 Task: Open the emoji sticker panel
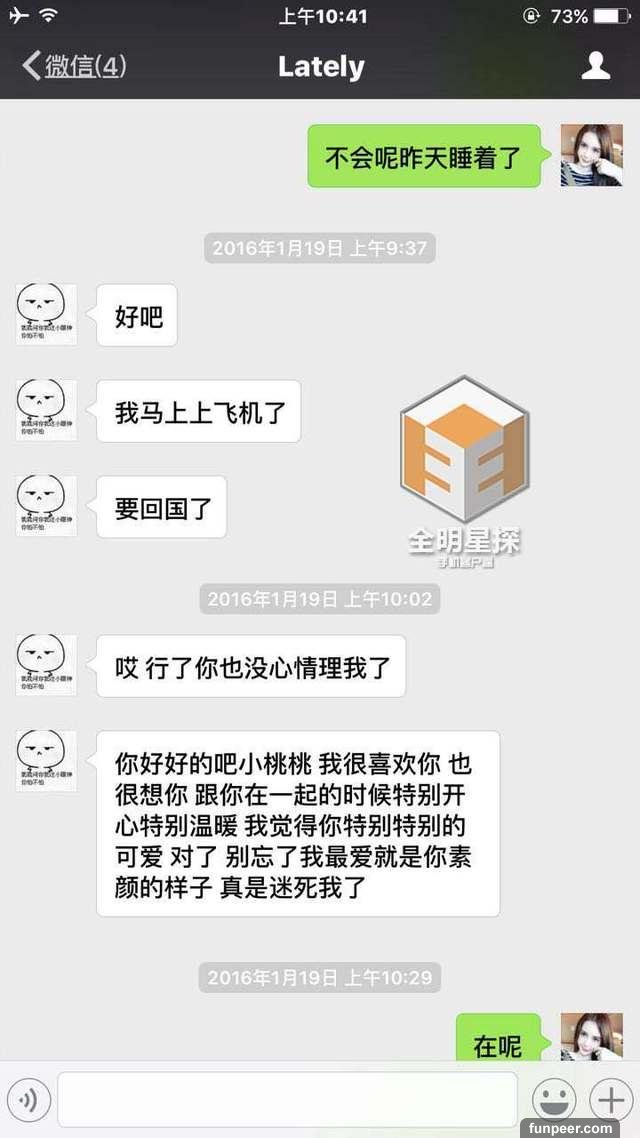pyautogui.click(x=551, y=1100)
